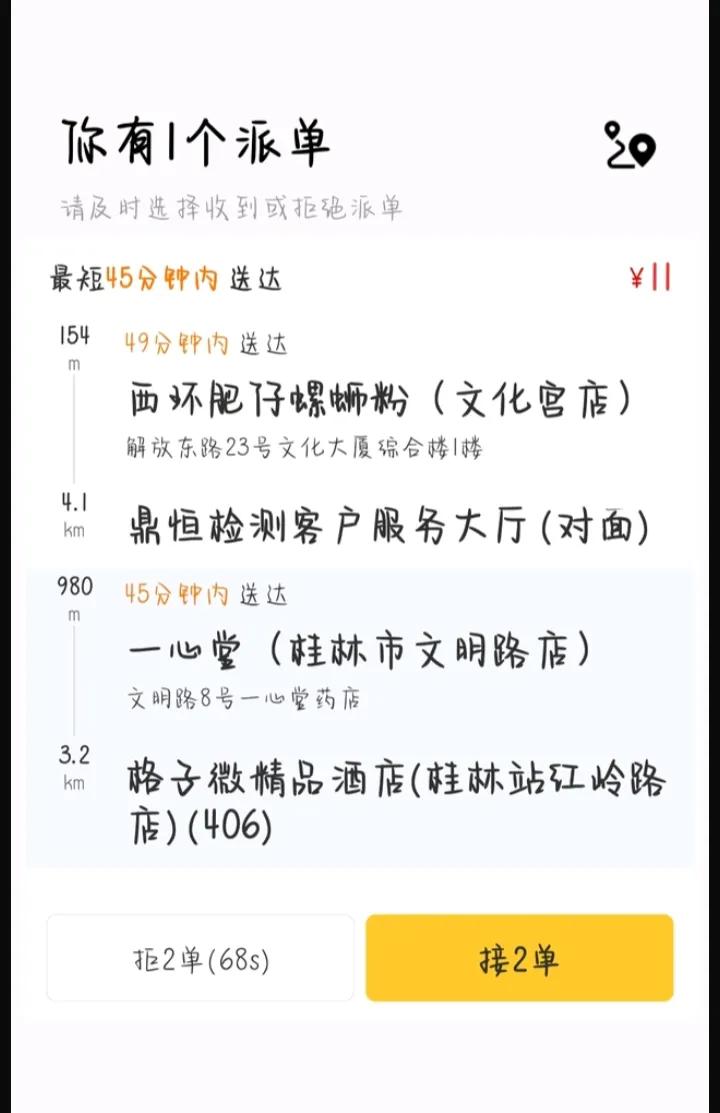720x1113 pixels.
Task: Open the rider map location icon
Action: click(x=628, y=145)
